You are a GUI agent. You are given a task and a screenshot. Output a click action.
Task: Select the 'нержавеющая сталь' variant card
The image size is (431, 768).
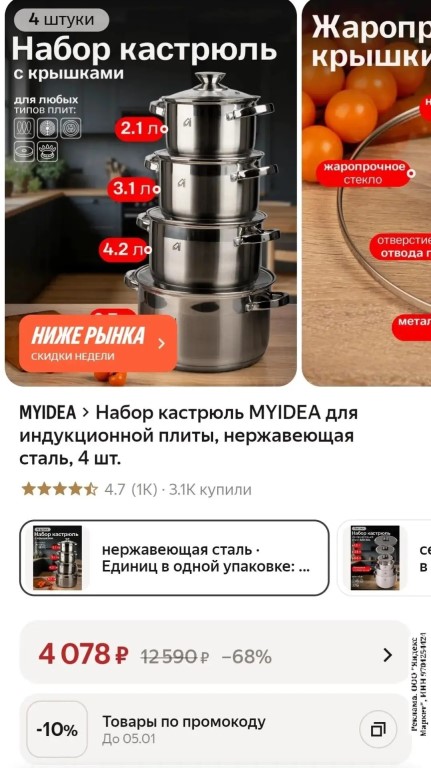[174, 558]
